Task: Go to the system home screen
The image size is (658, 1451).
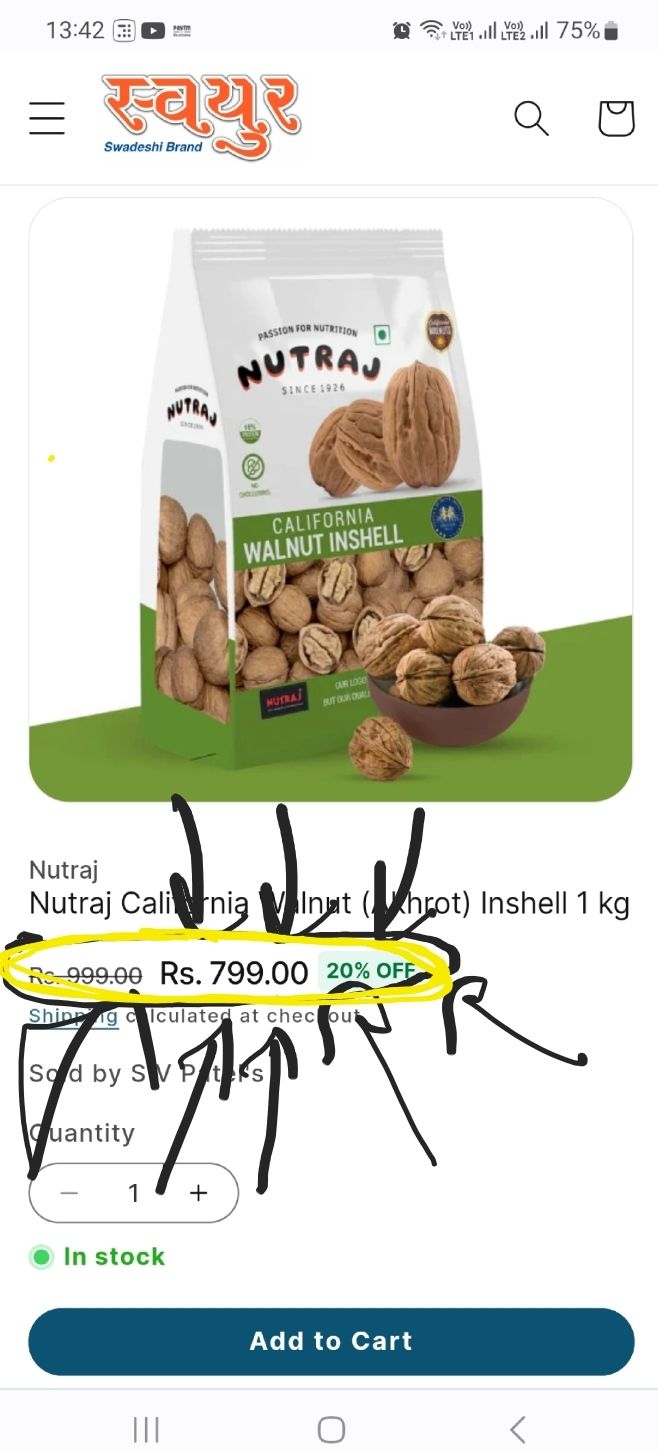Action: (x=330, y=1429)
